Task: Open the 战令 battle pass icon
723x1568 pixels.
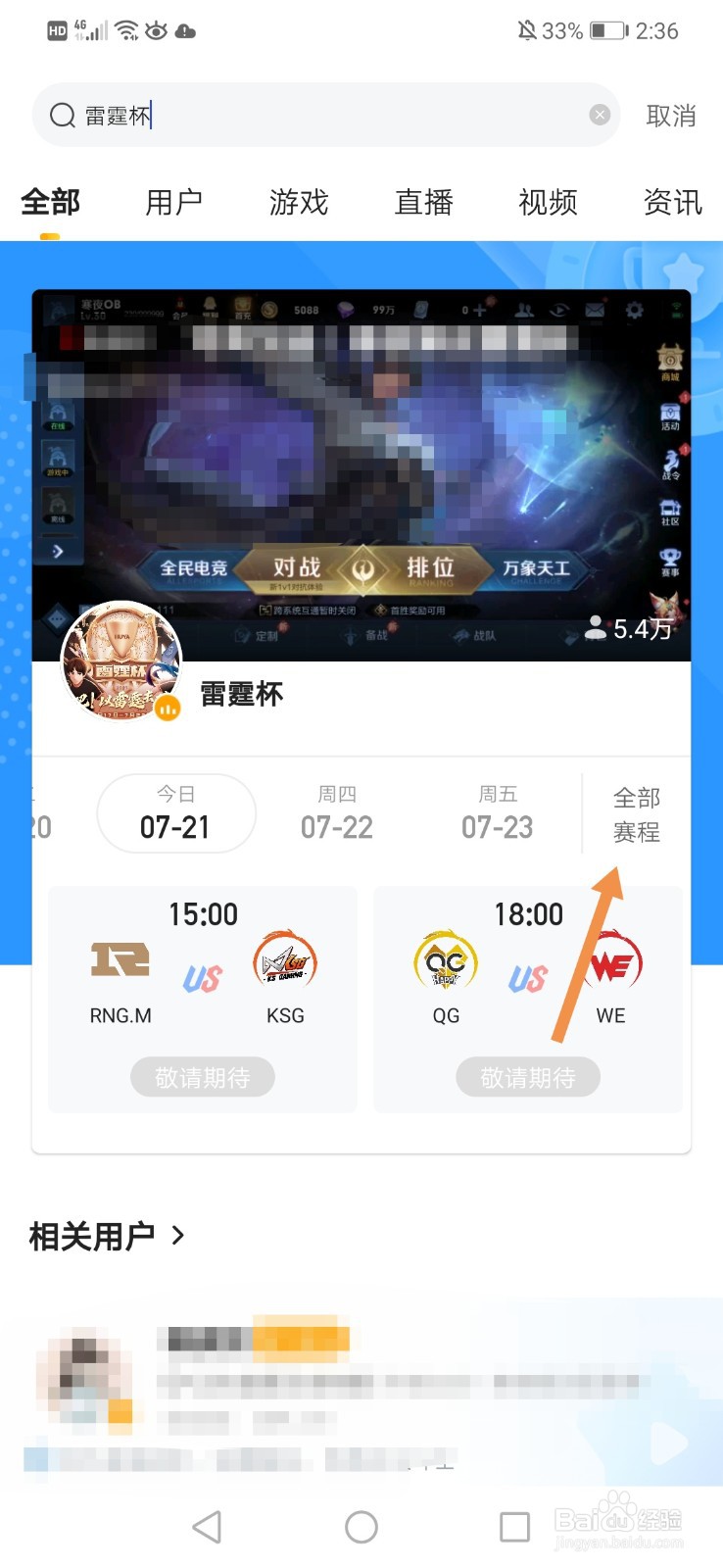Action: click(671, 461)
